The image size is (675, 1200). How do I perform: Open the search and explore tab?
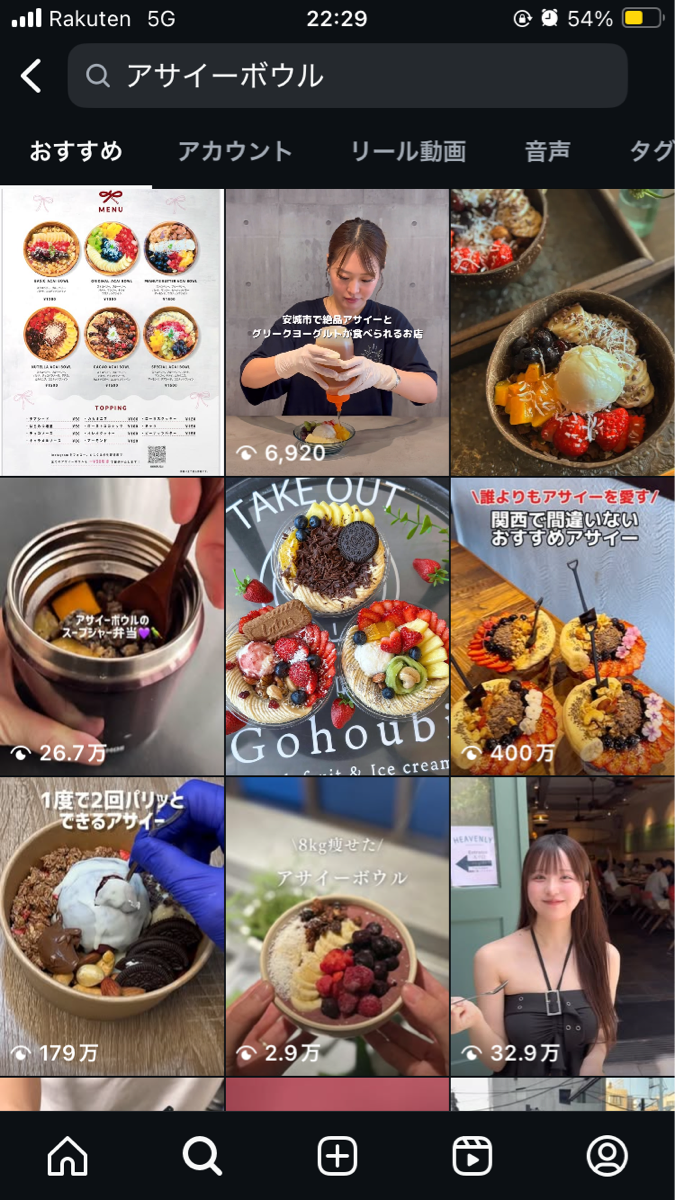(202, 1156)
